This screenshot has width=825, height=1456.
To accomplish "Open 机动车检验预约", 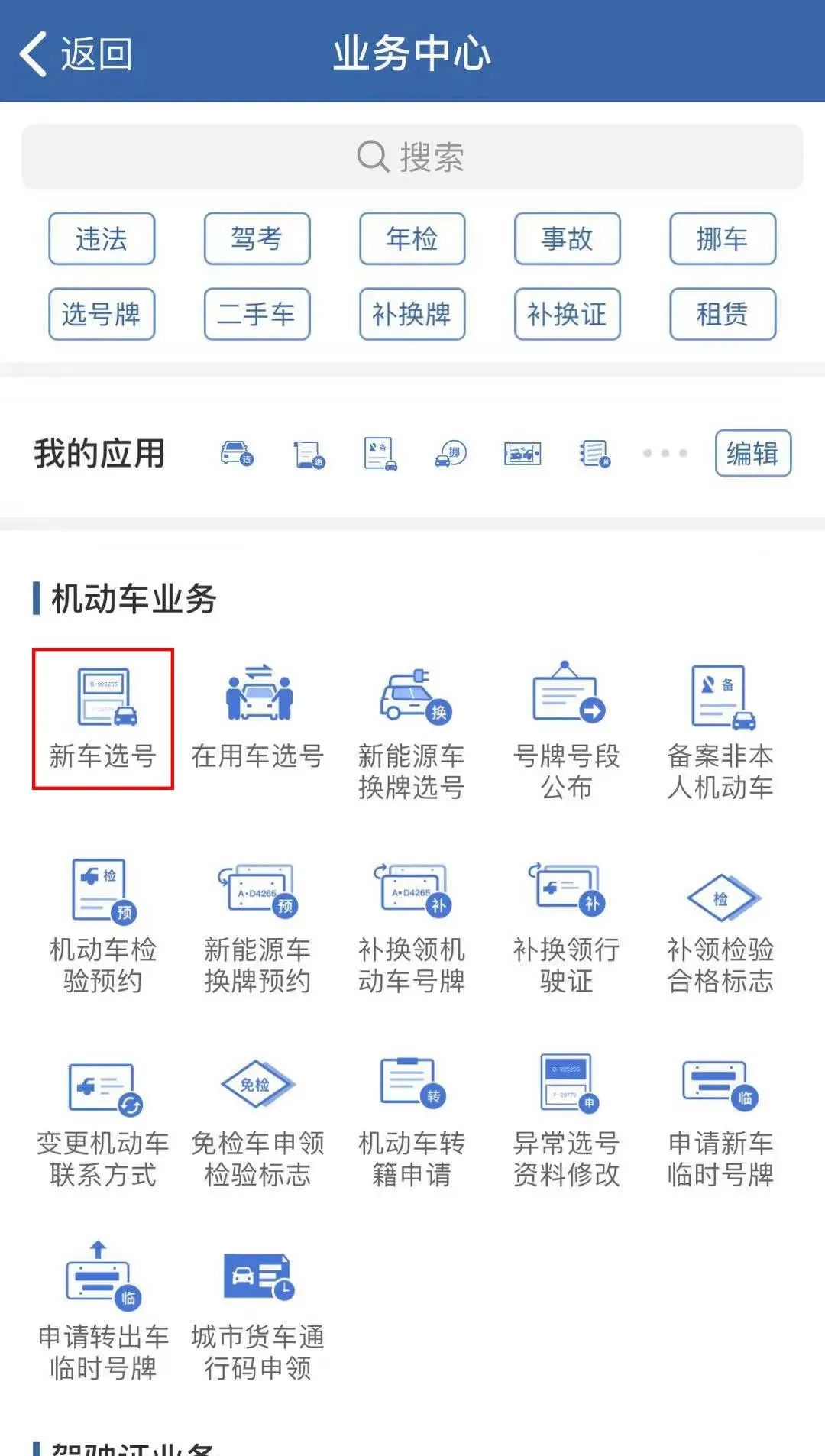I will pos(103,924).
